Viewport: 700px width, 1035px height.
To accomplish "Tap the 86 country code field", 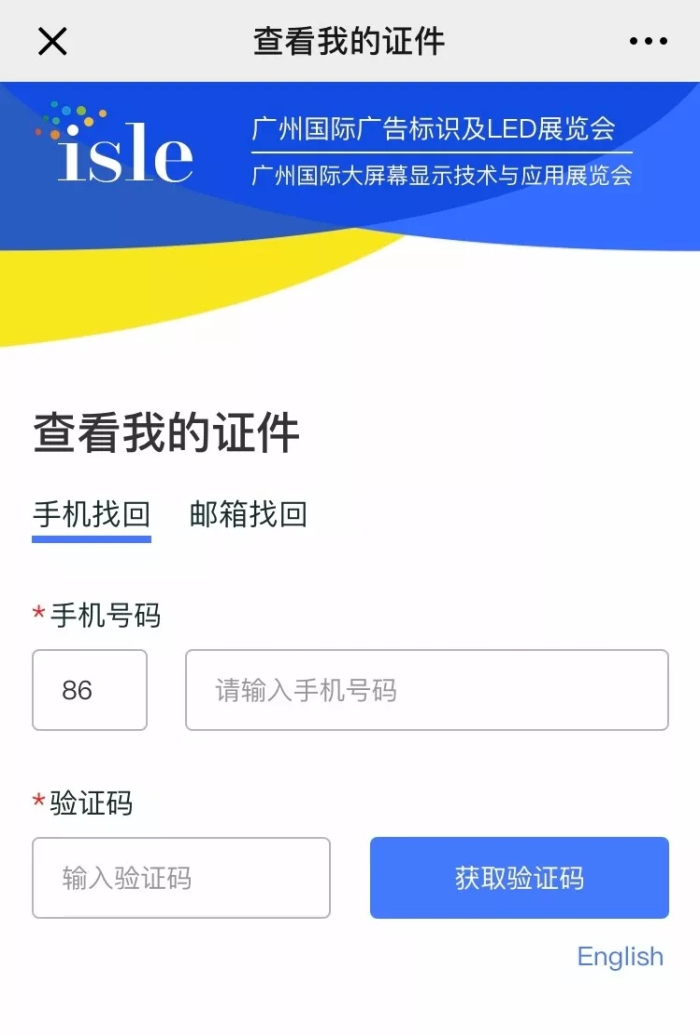I will 90,690.
